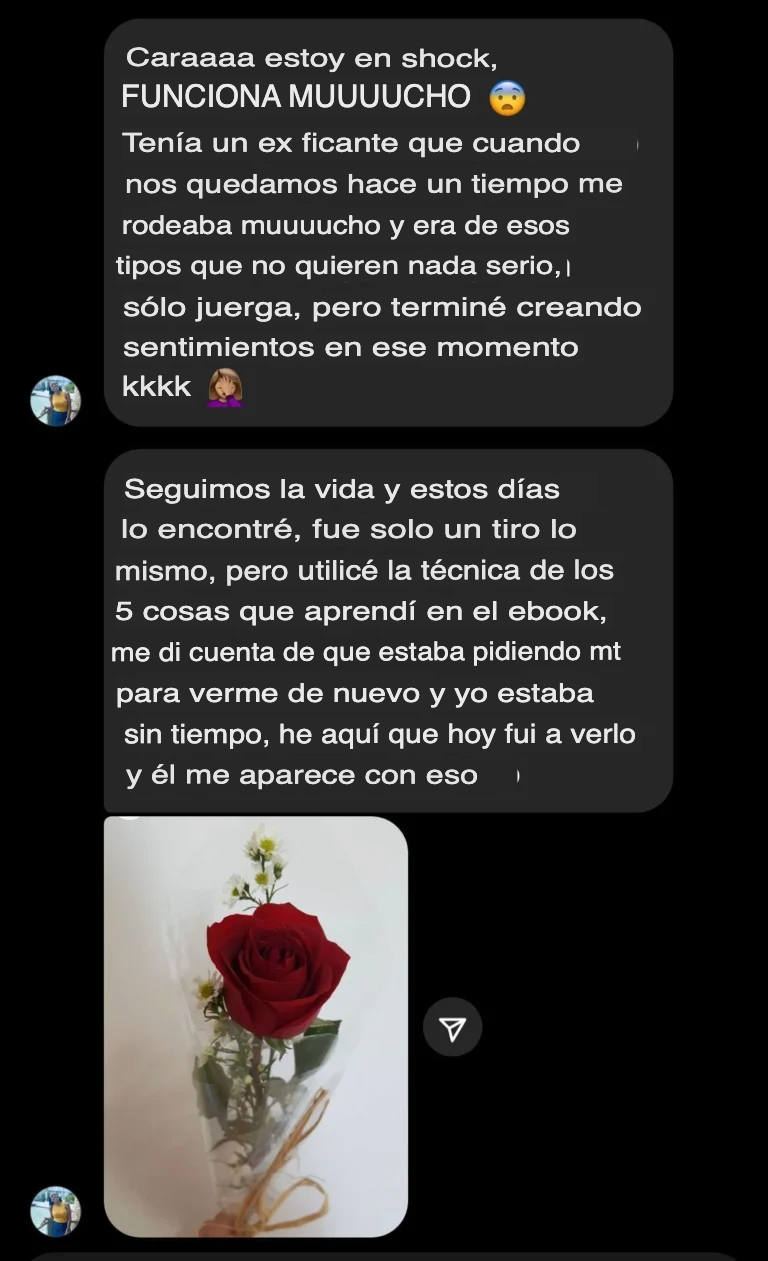Forward the rose photo with the send icon
768x1261 pixels.
pyautogui.click(x=452, y=1027)
